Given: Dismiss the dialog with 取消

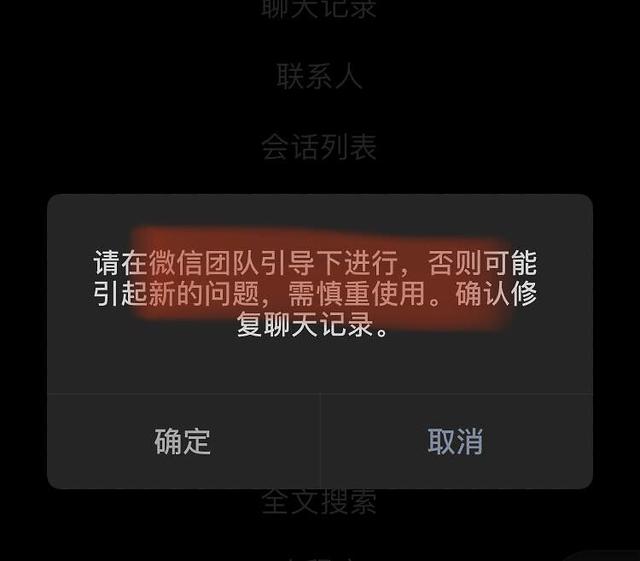Looking at the screenshot, I should pos(456,441).
